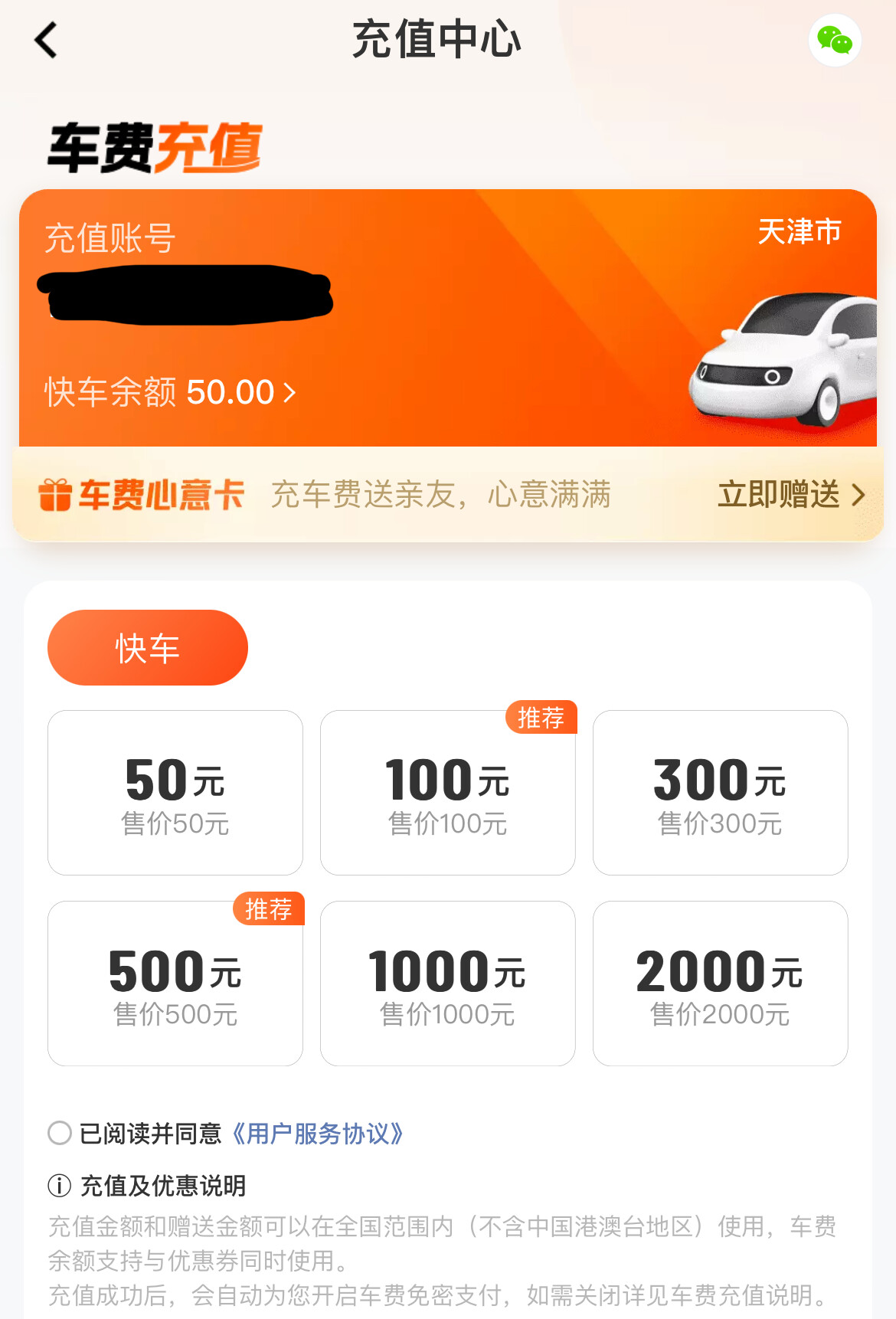
Task: Tap 立即赠送 on 车费心意卡 banner
Action: [x=790, y=495]
